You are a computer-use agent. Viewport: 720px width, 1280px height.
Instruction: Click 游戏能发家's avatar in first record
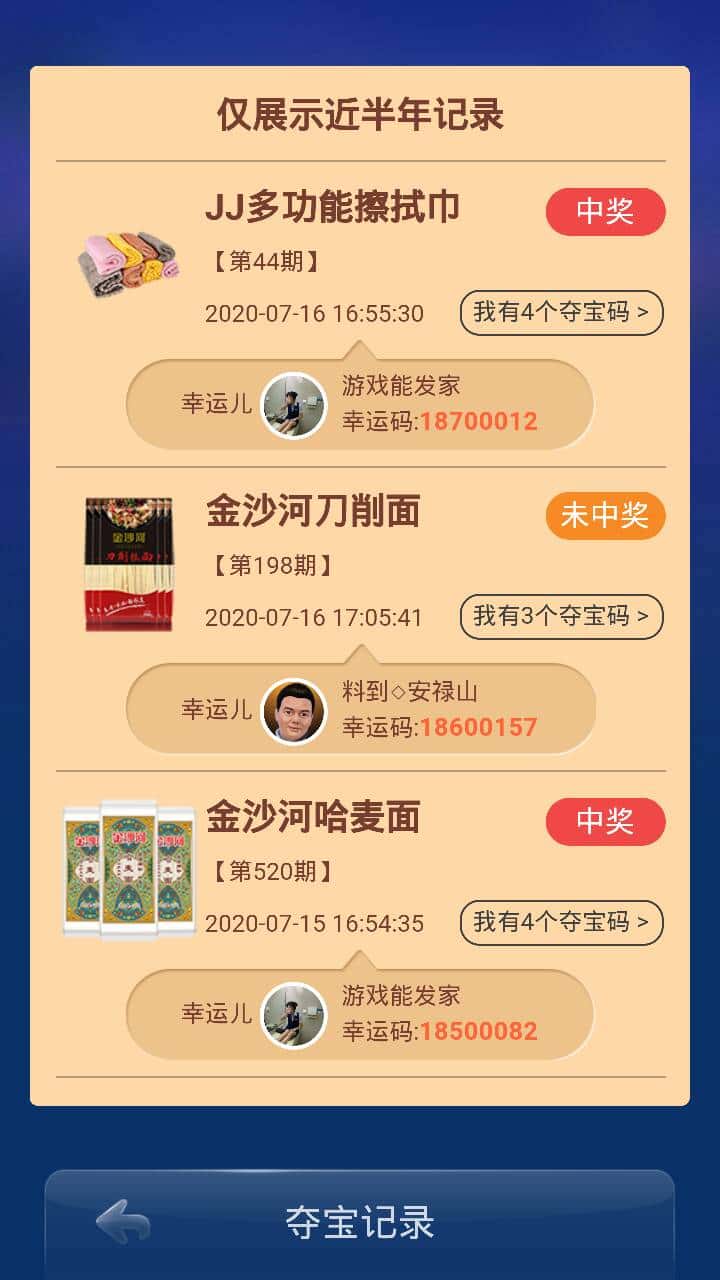(295, 404)
